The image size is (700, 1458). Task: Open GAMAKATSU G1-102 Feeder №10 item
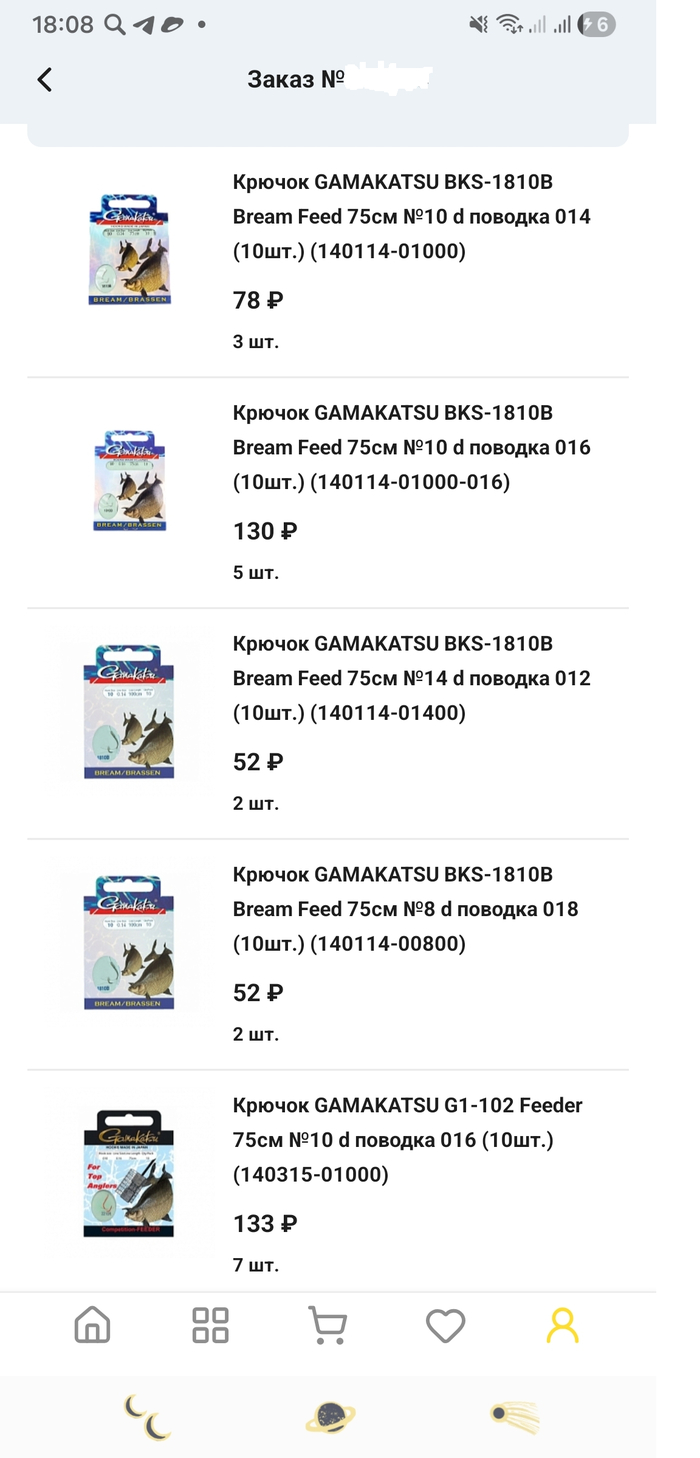pyautogui.click(x=407, y=1140)
